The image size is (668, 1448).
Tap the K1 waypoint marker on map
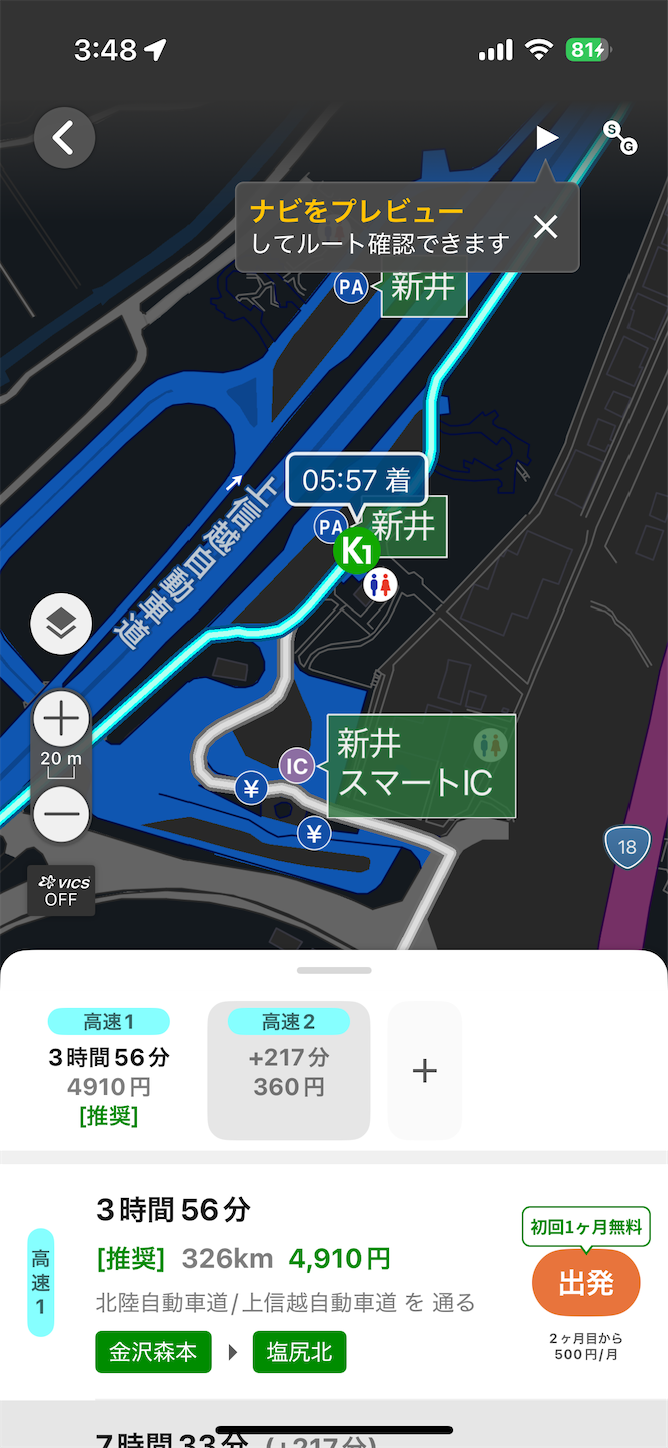click(356, 550)
